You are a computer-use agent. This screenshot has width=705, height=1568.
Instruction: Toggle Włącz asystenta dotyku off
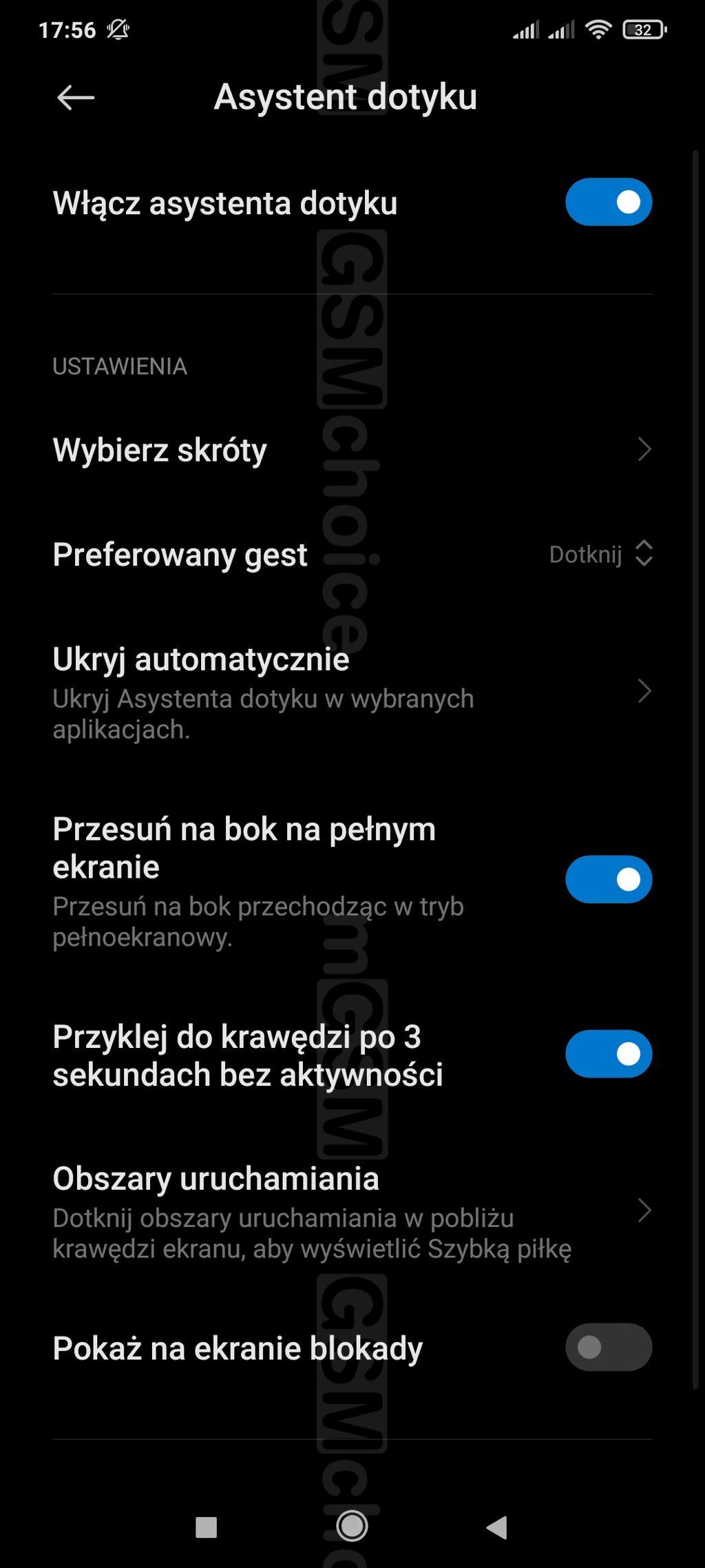608,202
